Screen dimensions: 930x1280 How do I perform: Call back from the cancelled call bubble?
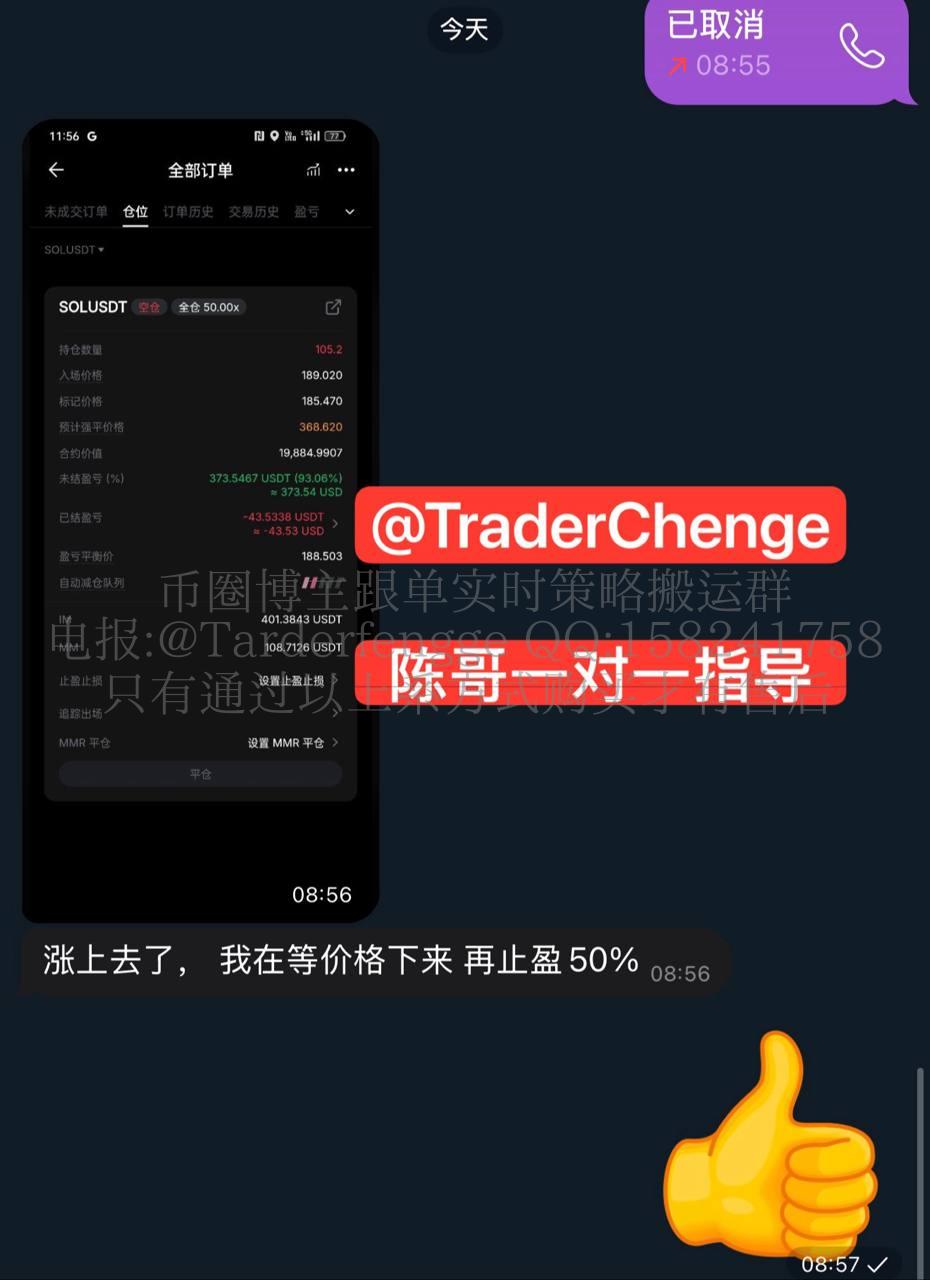[x=861, y=46]
